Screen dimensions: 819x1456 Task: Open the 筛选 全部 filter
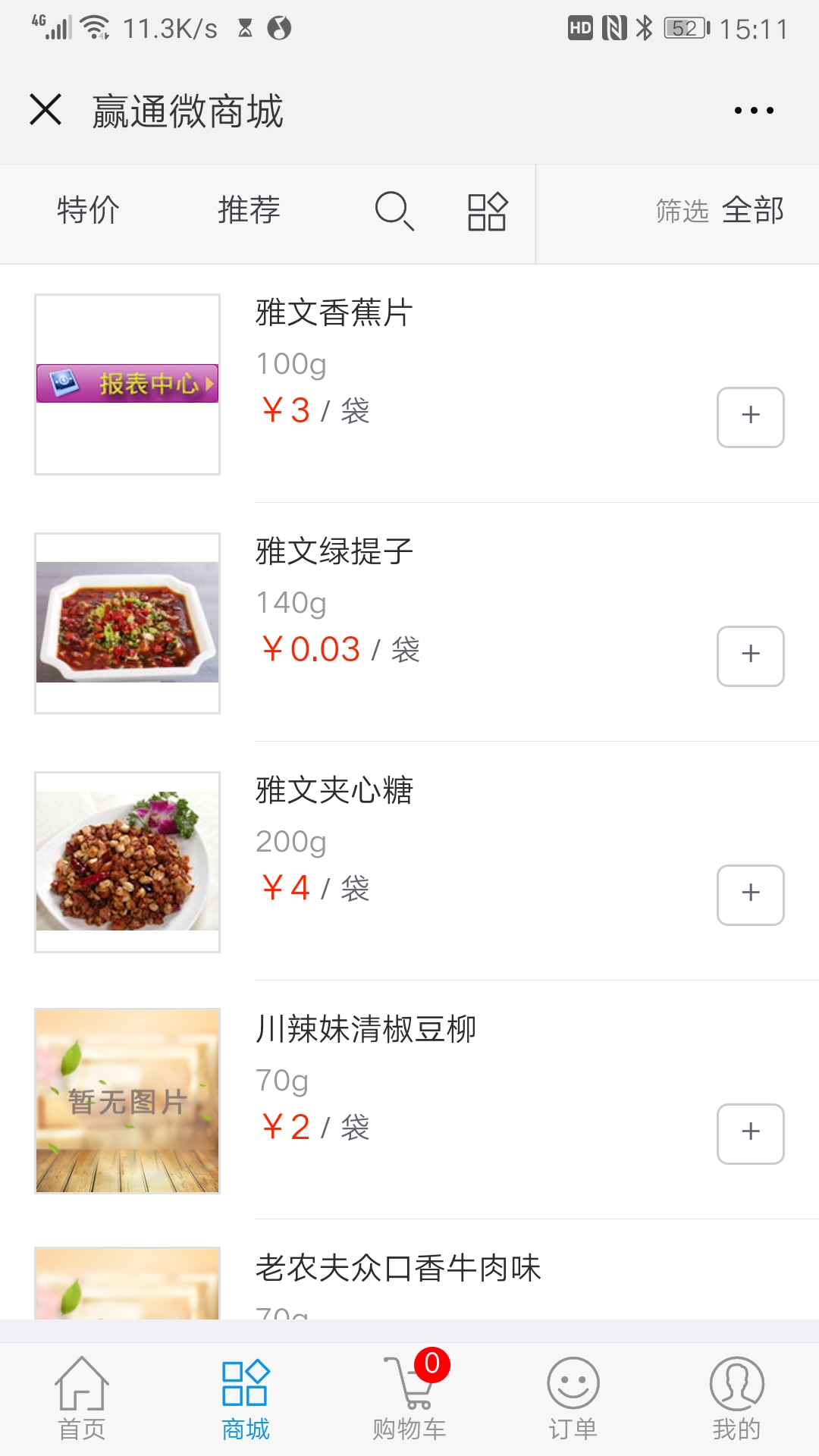(x=719, y=211)
